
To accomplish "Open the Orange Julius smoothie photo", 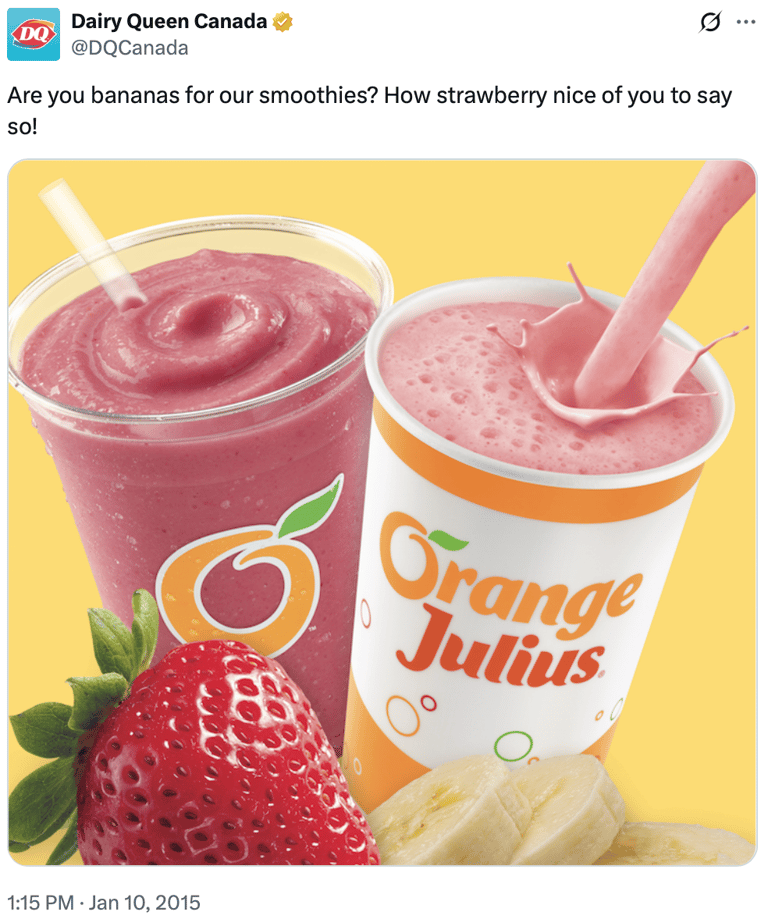I will point(383,512).
